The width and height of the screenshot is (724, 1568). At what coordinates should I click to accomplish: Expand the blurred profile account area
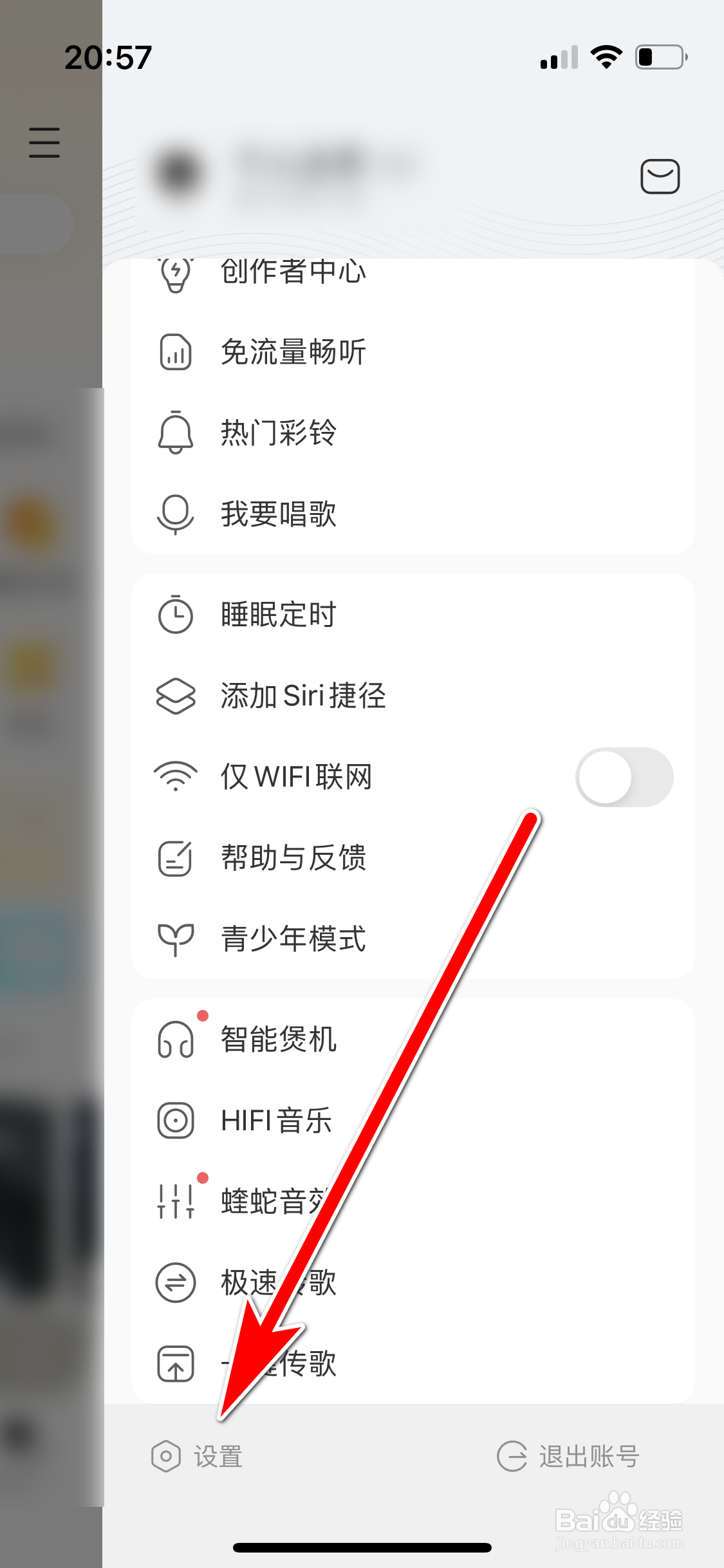coord(257,171)
